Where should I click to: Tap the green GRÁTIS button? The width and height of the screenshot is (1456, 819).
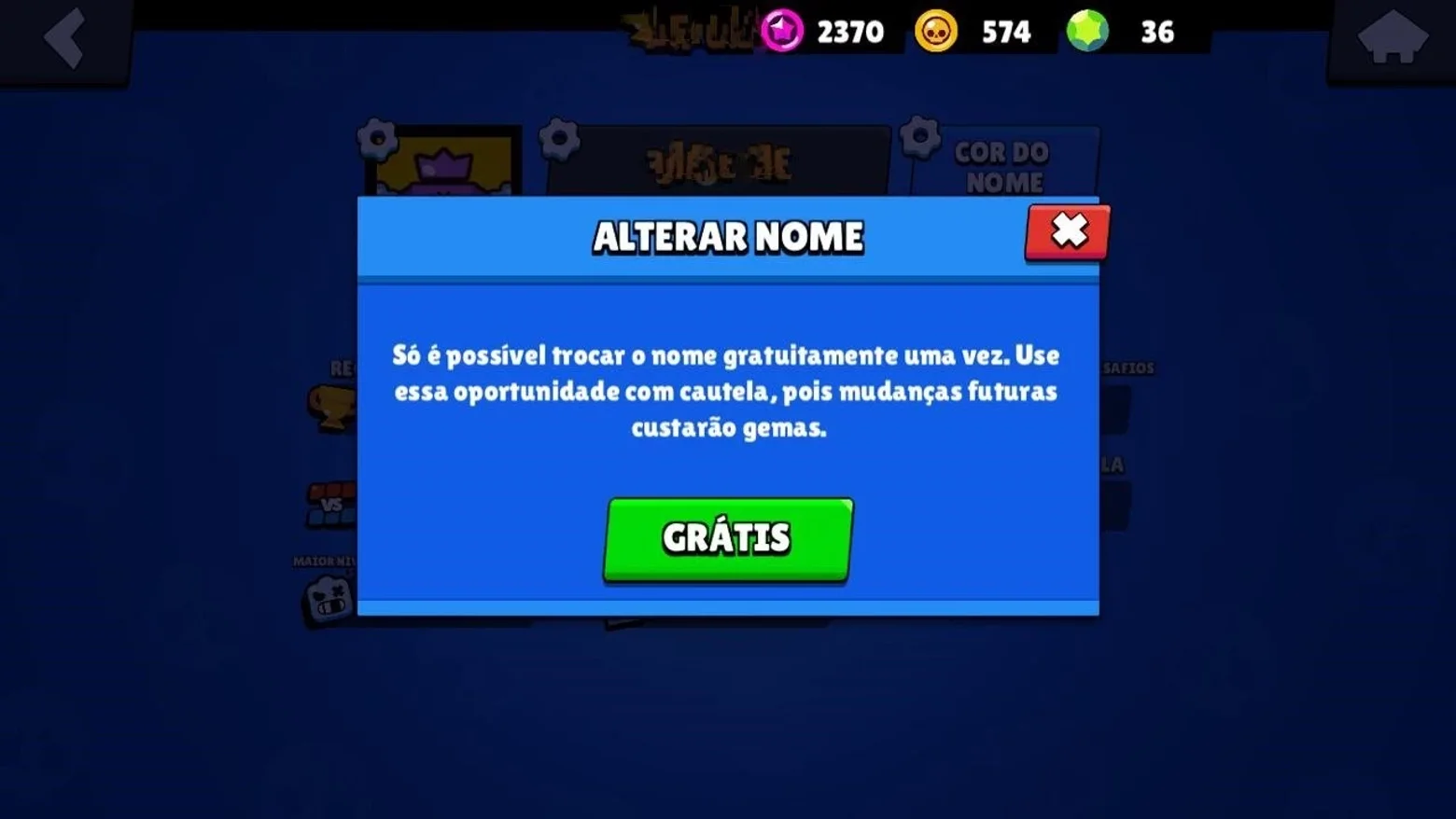(x=728, y=539)
